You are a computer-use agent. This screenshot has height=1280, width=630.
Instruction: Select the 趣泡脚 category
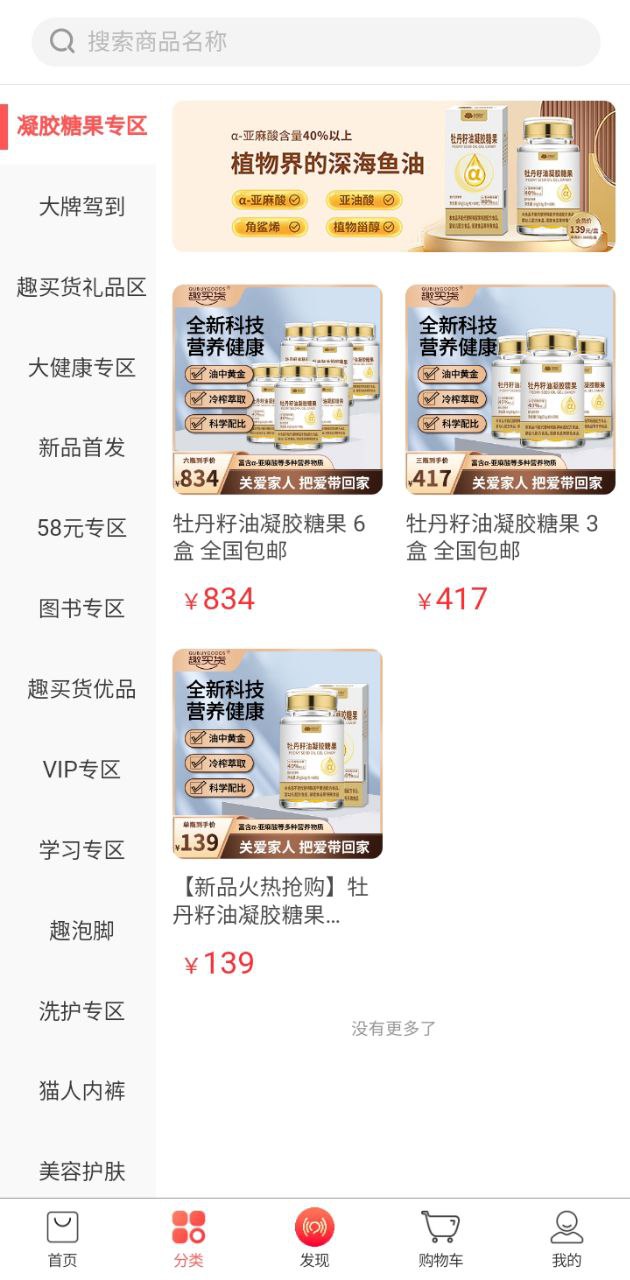click(x=81, y=931)
